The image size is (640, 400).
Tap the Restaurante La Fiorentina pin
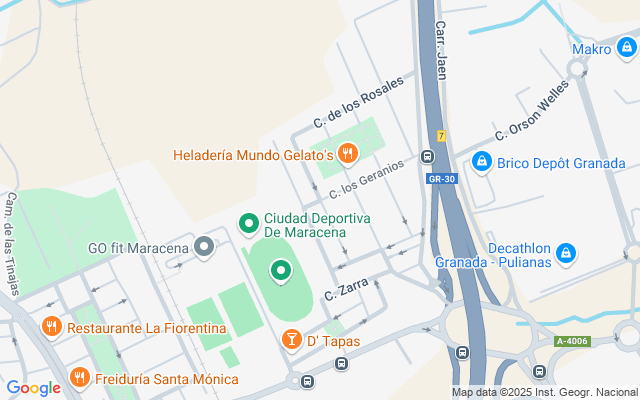click(52, 327)
